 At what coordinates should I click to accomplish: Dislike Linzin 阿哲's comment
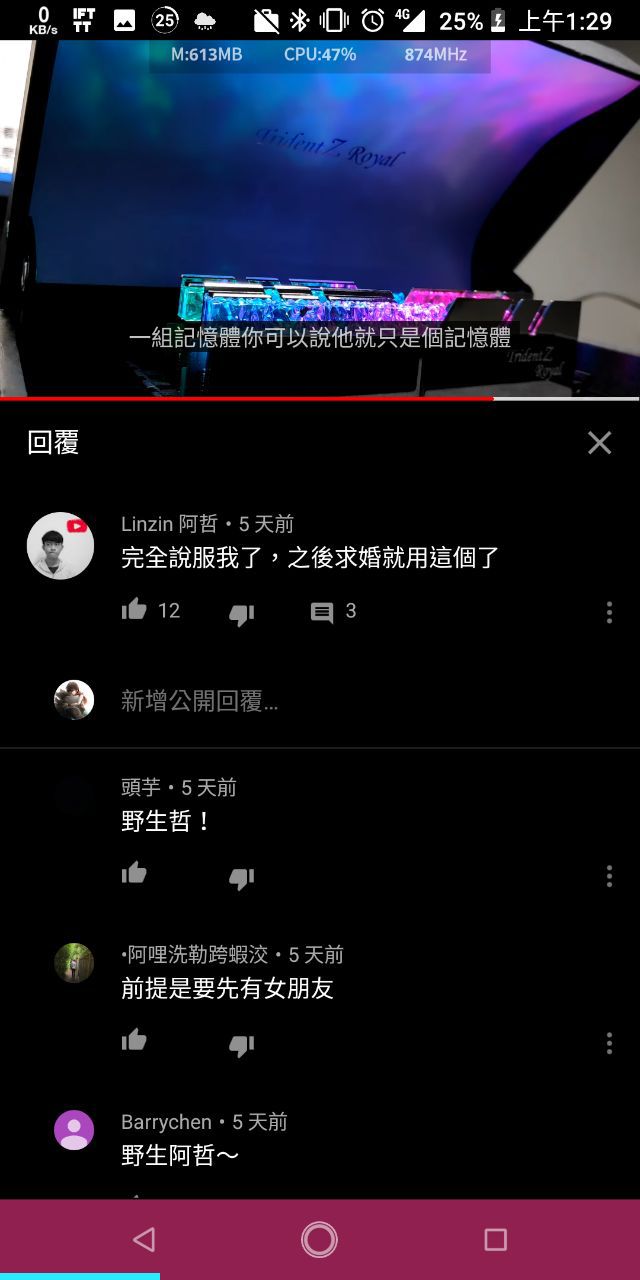241,613
